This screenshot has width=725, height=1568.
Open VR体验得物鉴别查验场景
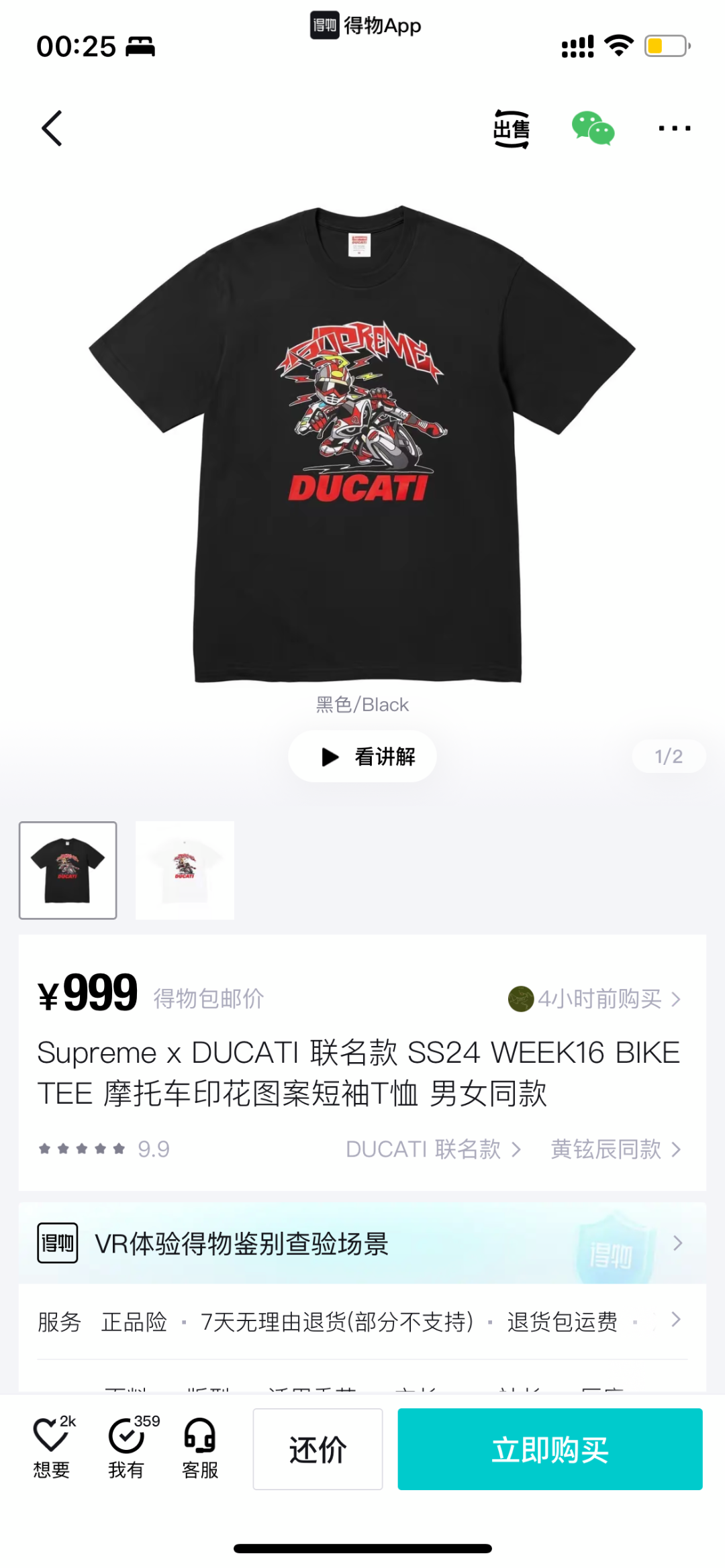point(362,1244)
